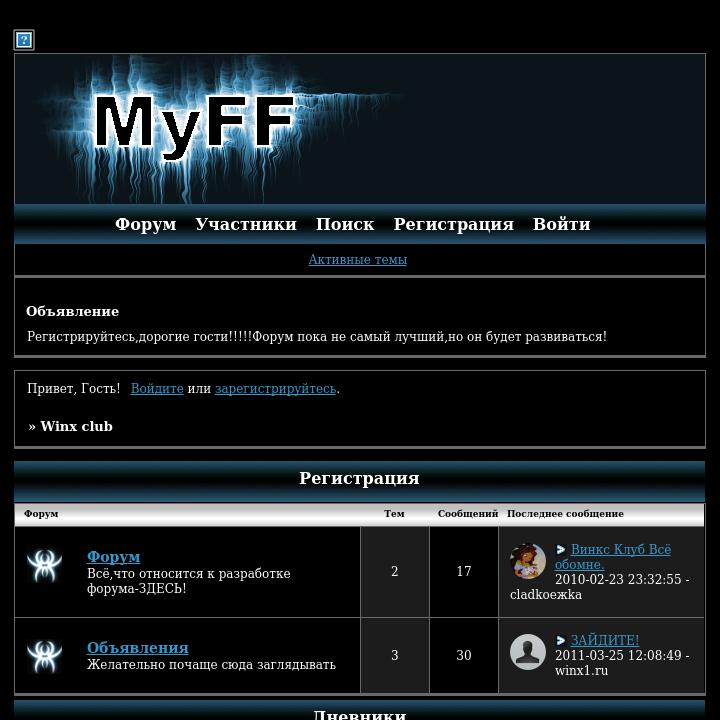The height and width of the screenshot is (720, 720).
Task: Tap the question mark icon at top
Action: (24, 40)
